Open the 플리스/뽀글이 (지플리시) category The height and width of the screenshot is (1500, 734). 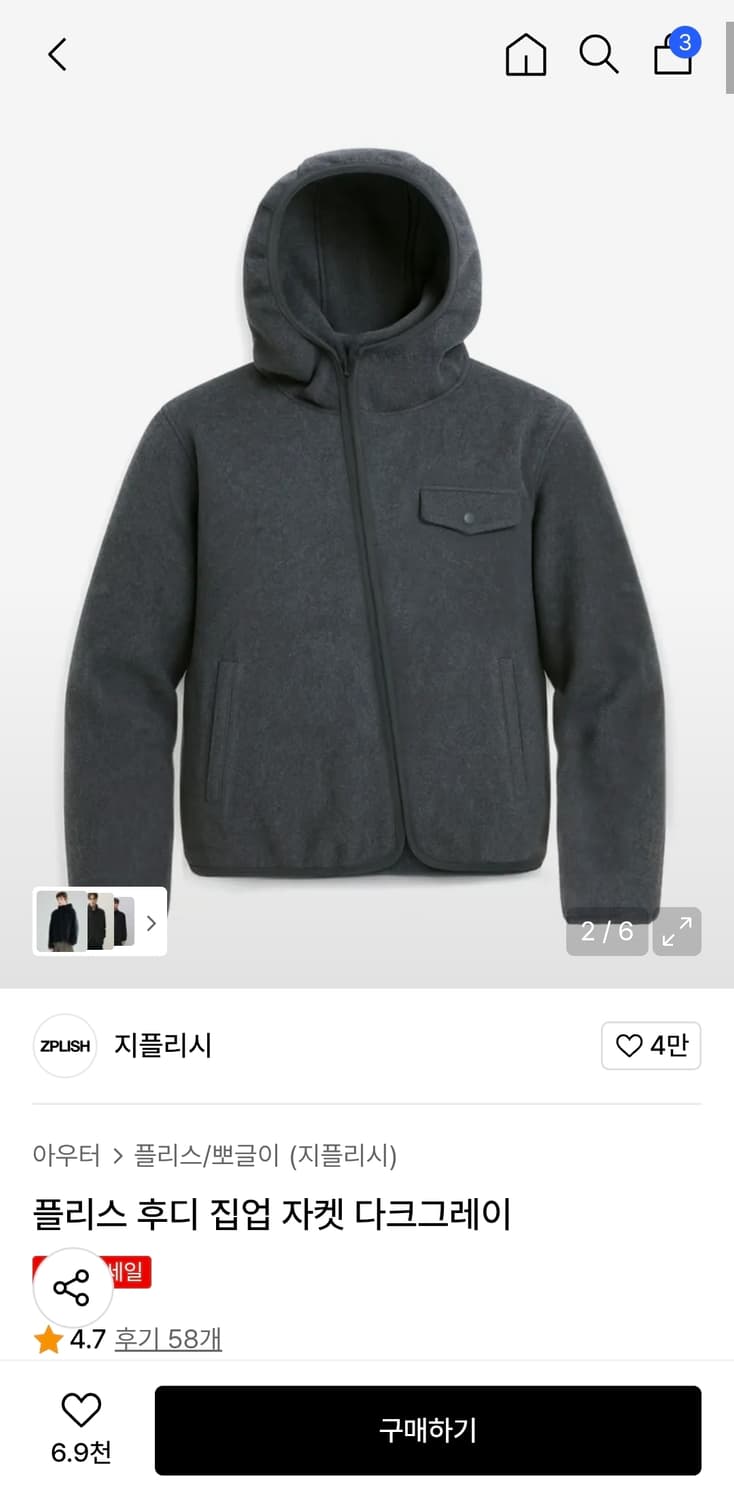click(x=263, y=1155)
